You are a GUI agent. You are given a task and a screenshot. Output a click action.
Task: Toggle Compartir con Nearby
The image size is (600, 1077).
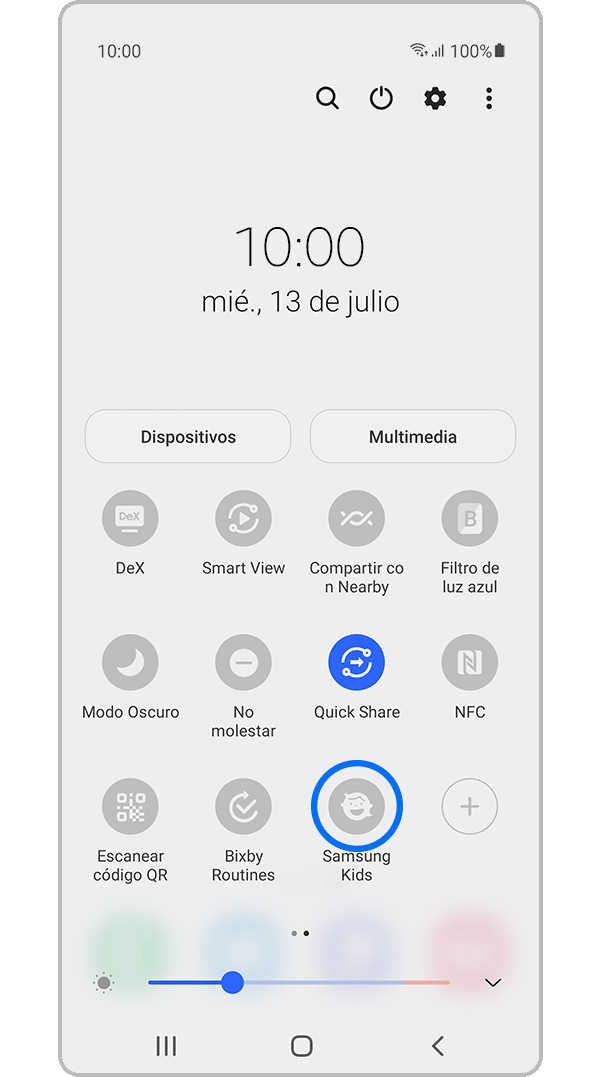[x=356, y=519]
